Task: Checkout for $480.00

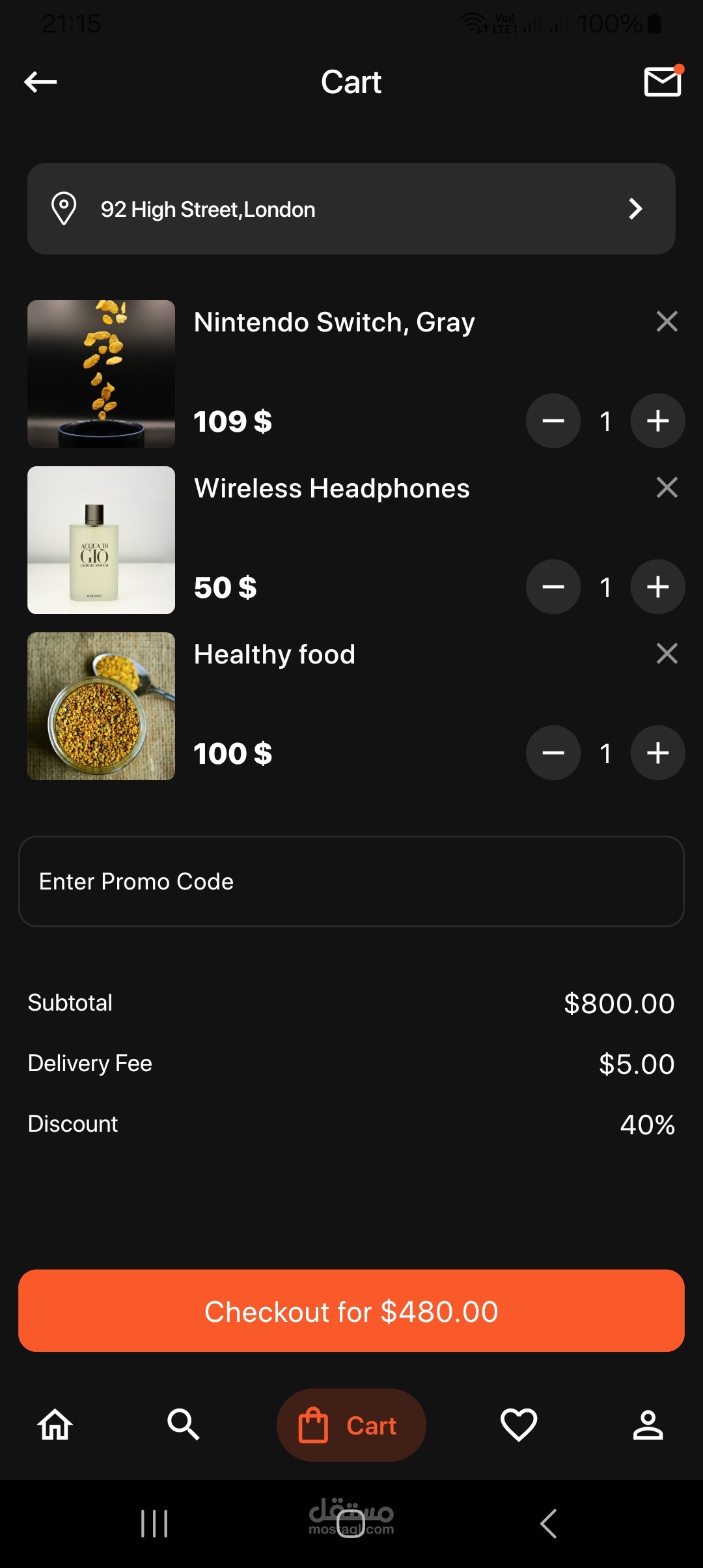Action: pos(351,1311)
